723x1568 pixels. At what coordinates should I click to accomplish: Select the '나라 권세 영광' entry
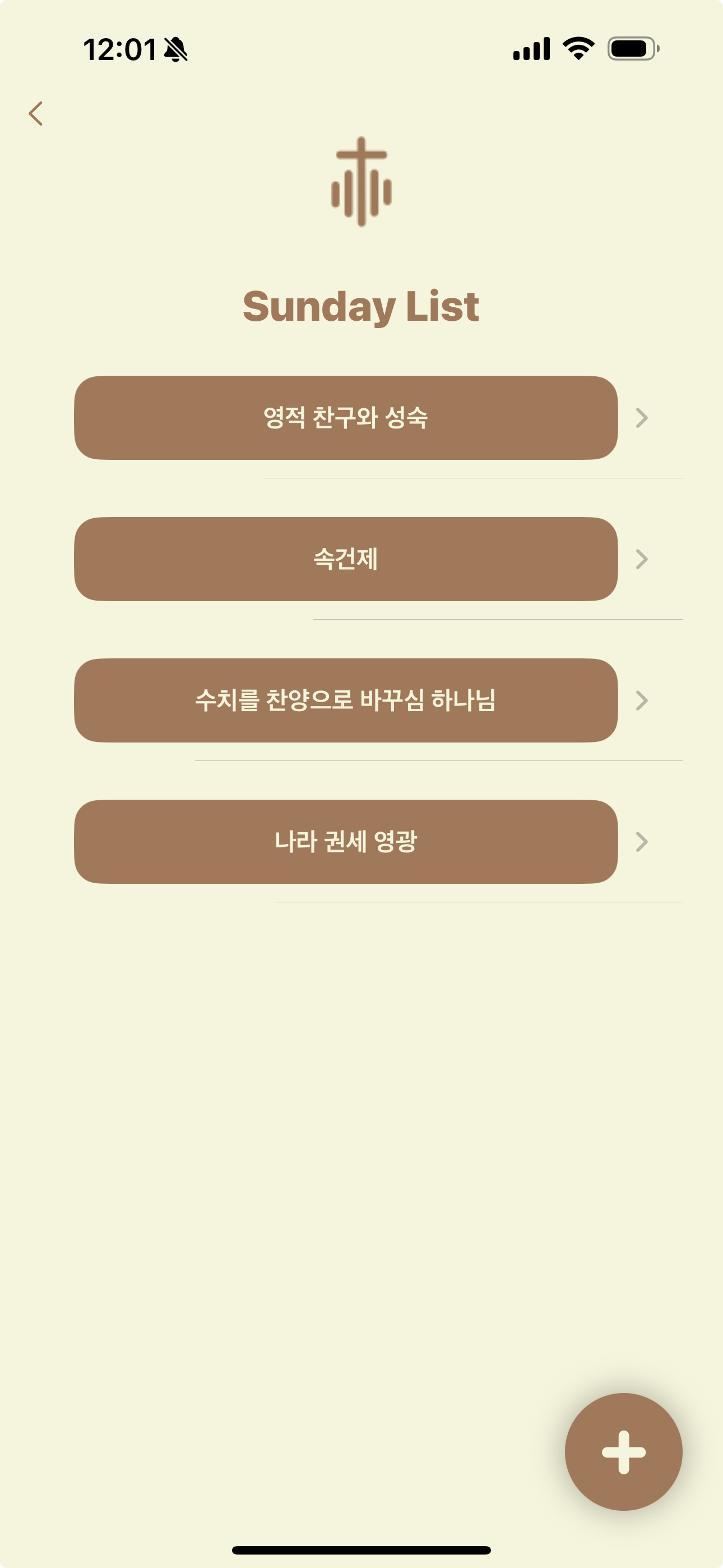coord(346,842)
